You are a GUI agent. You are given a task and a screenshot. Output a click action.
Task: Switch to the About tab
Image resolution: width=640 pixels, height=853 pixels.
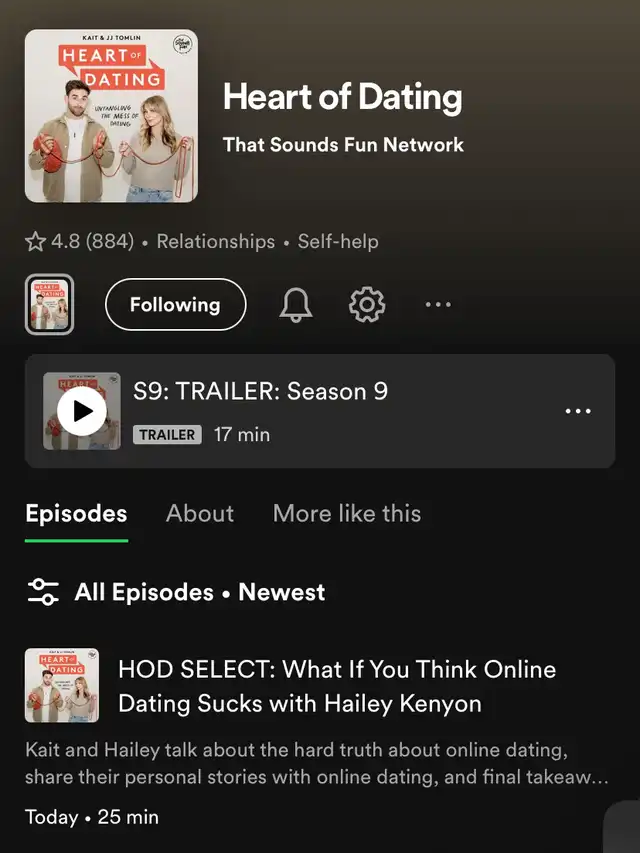point(200,513)
